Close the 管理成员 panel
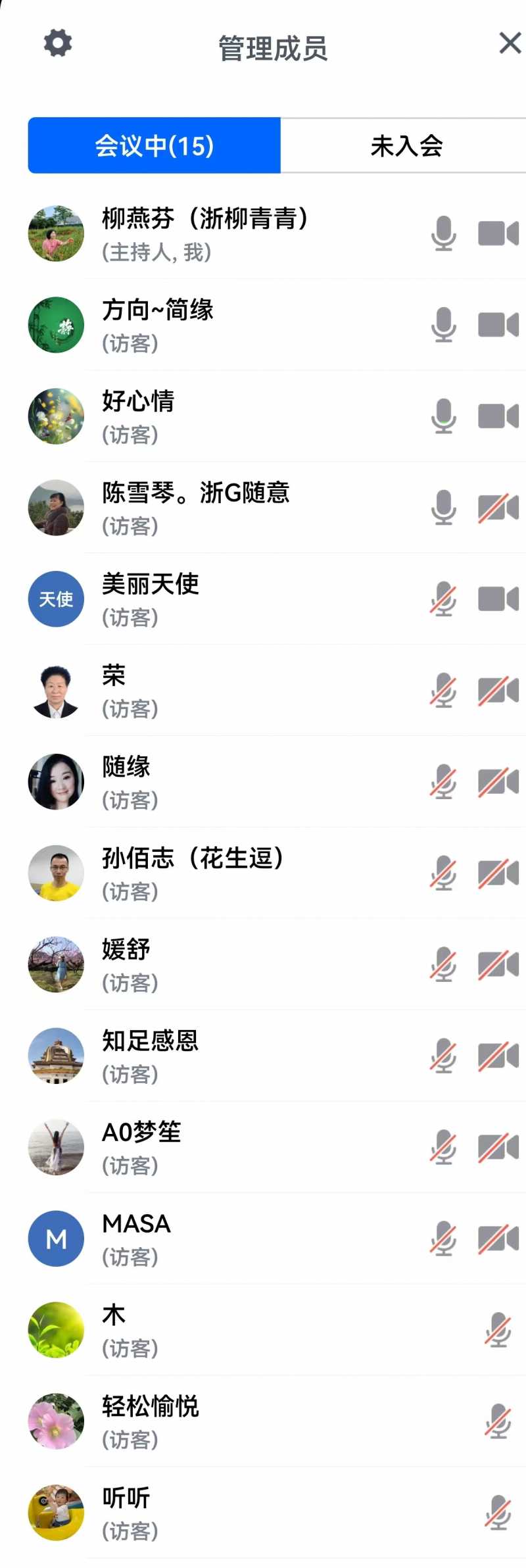 point(510,43)
